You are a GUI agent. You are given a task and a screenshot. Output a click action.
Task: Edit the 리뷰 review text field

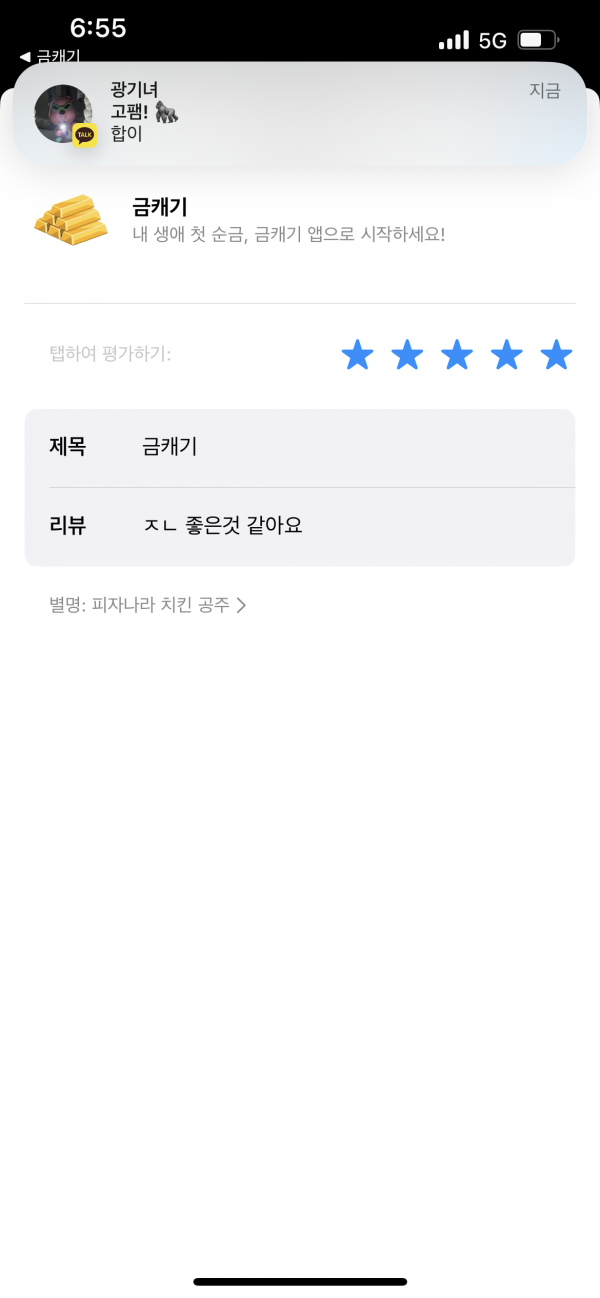tap(300, 526)
